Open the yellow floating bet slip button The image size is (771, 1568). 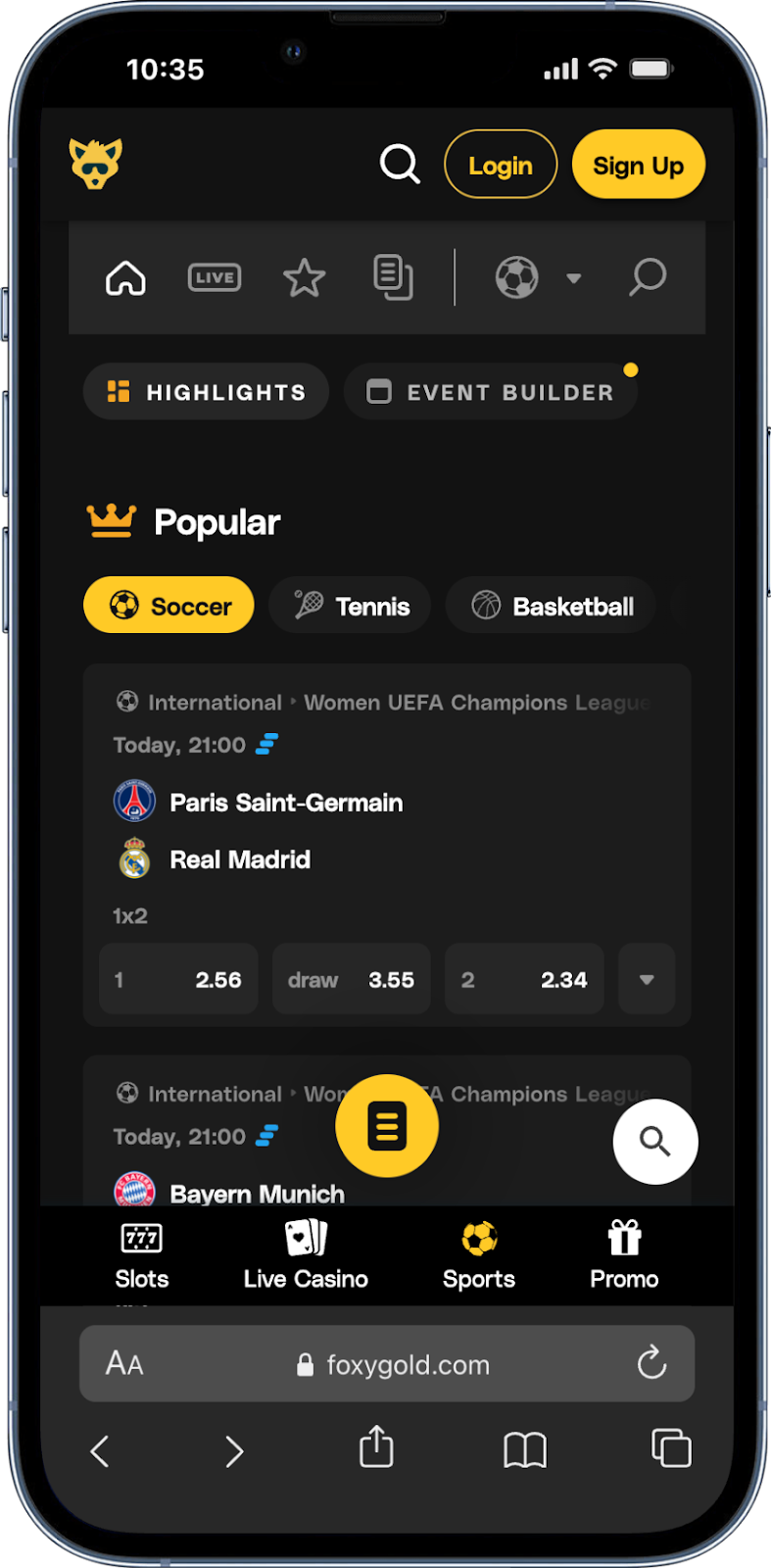[x=387, y=1126]
